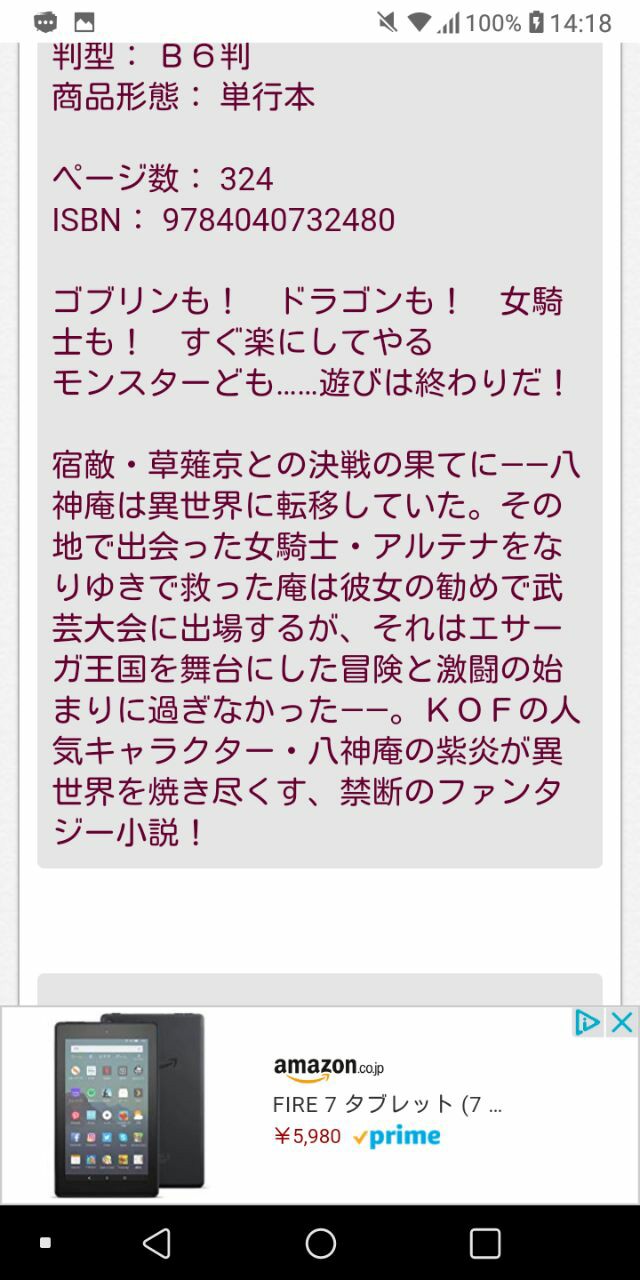
Task: Go to the home screen
Action: point(320,1243)
